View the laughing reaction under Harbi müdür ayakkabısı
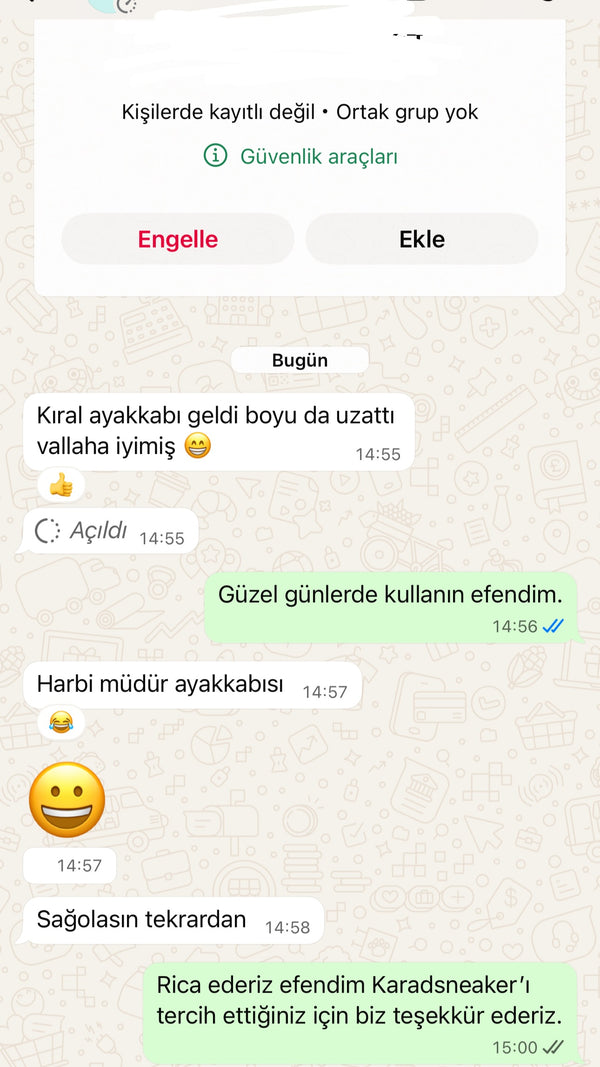The height and width of the screenshot is (1067, 600). coord(61,720)
